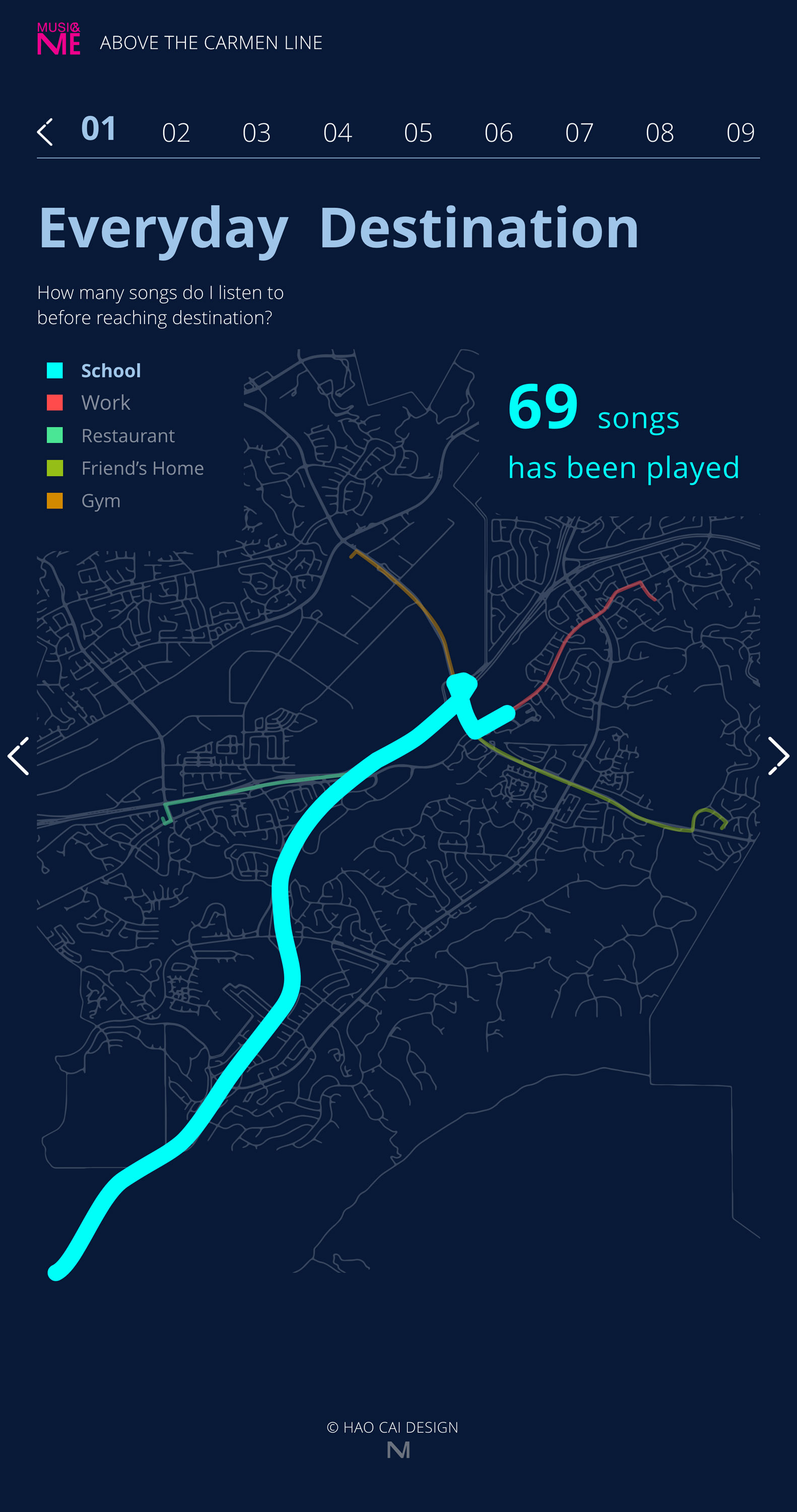797x1512 pixels.
Task: Choose Friend's Home destination
Action: 142,468
